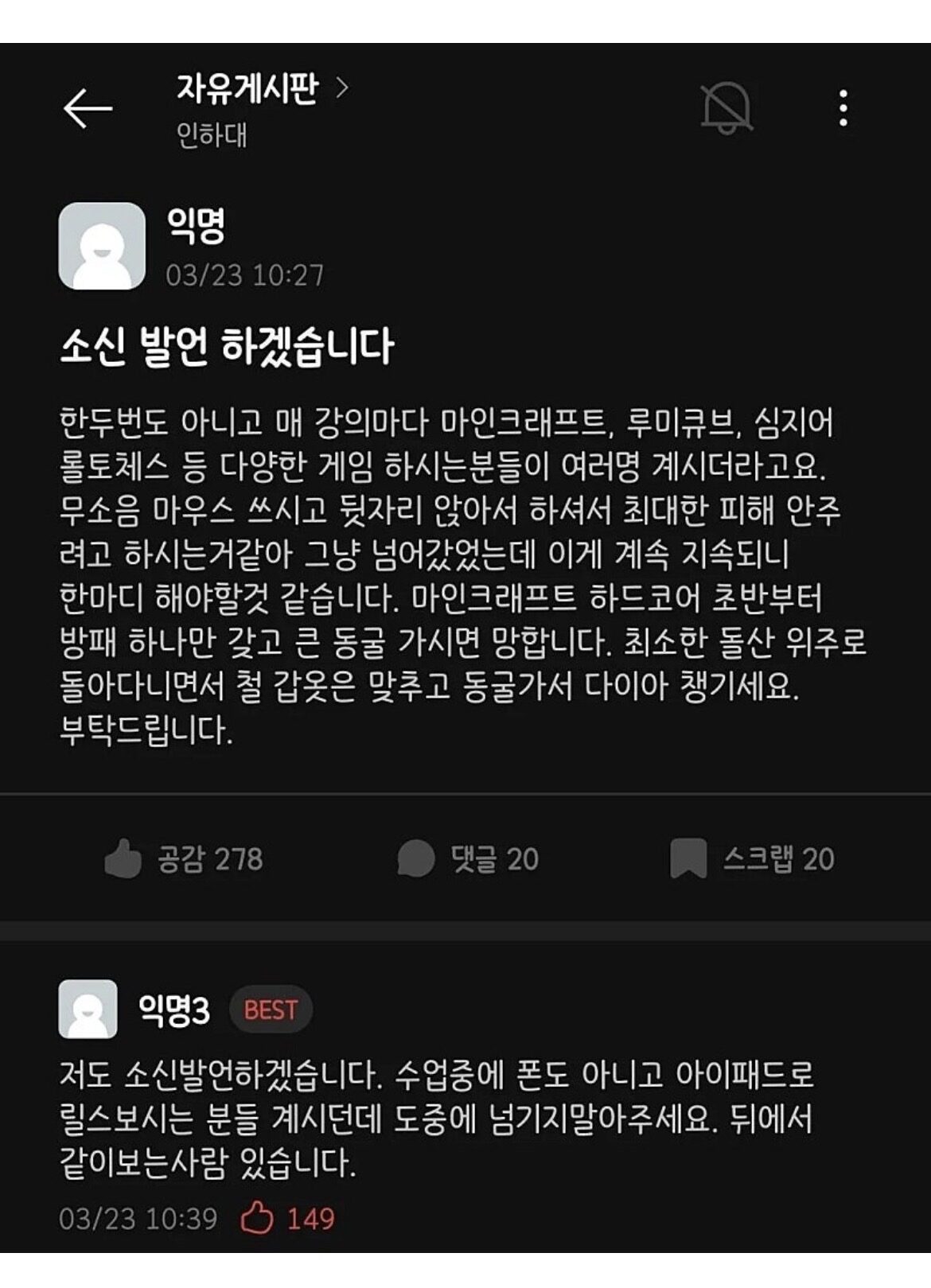Viewport: 931px width, 1288px height.
Task: Go back using the arrow icon
Action: pos(88,108)
